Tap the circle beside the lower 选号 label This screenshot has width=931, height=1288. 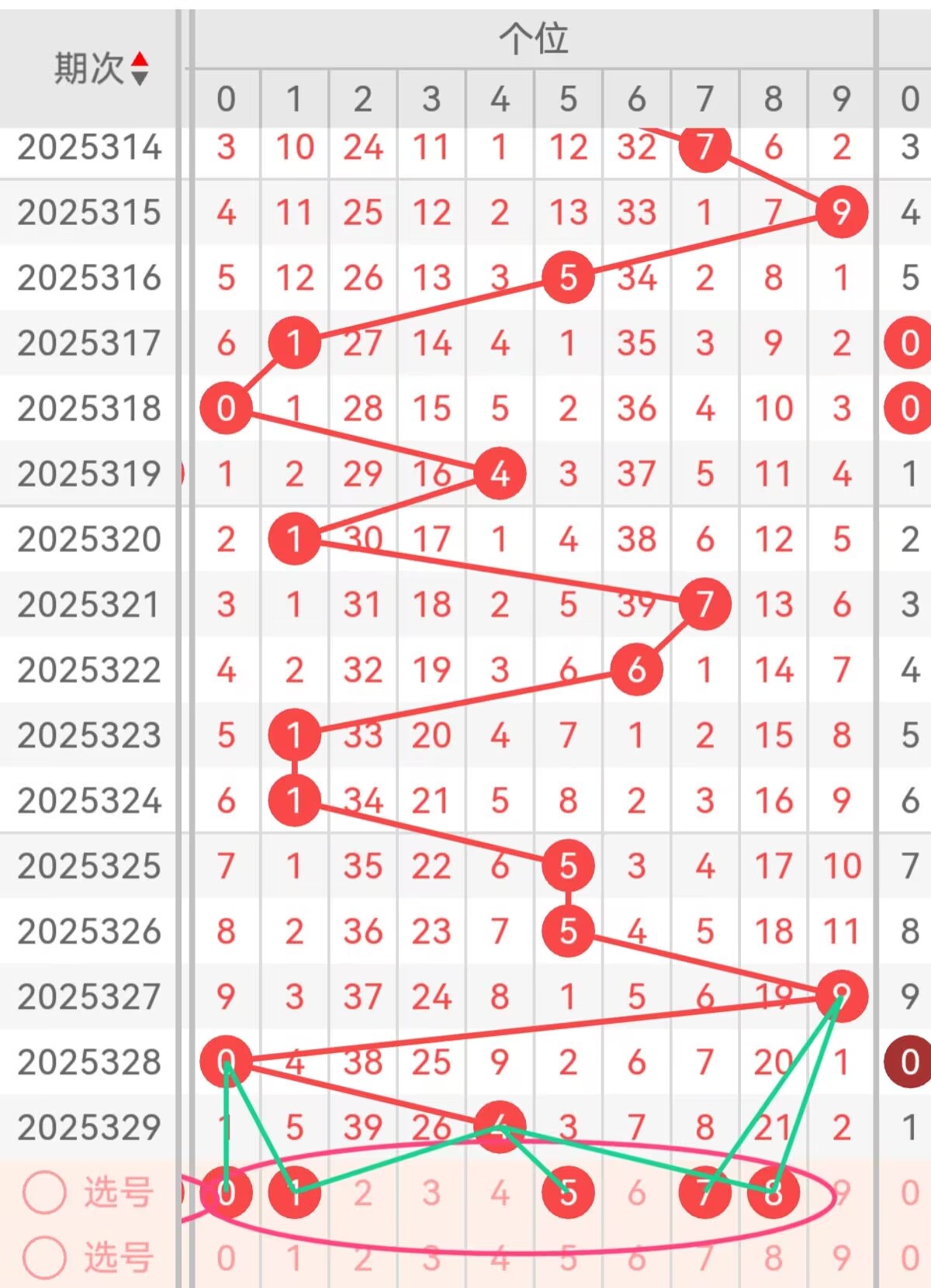tap(44, 1258)
